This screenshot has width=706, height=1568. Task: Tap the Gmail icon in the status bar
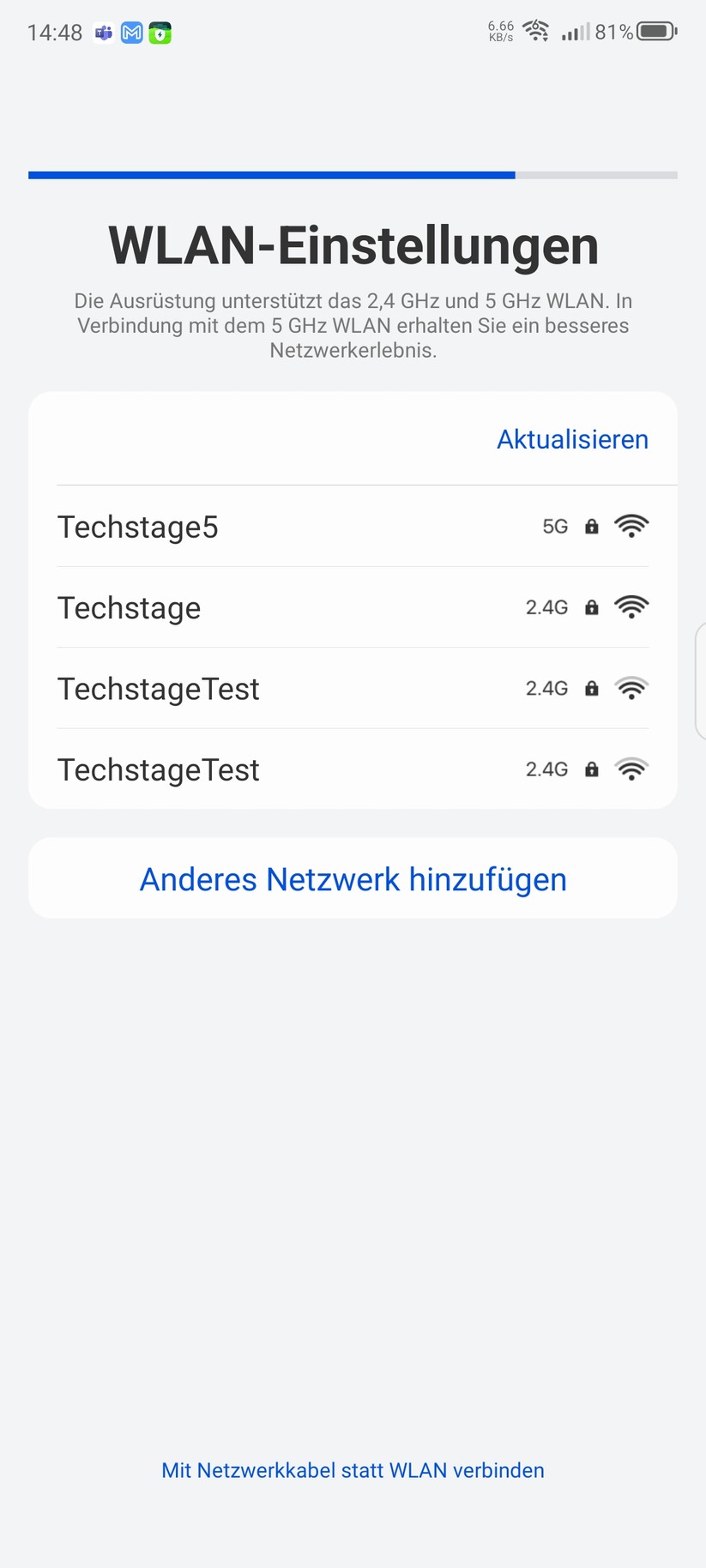132,32
